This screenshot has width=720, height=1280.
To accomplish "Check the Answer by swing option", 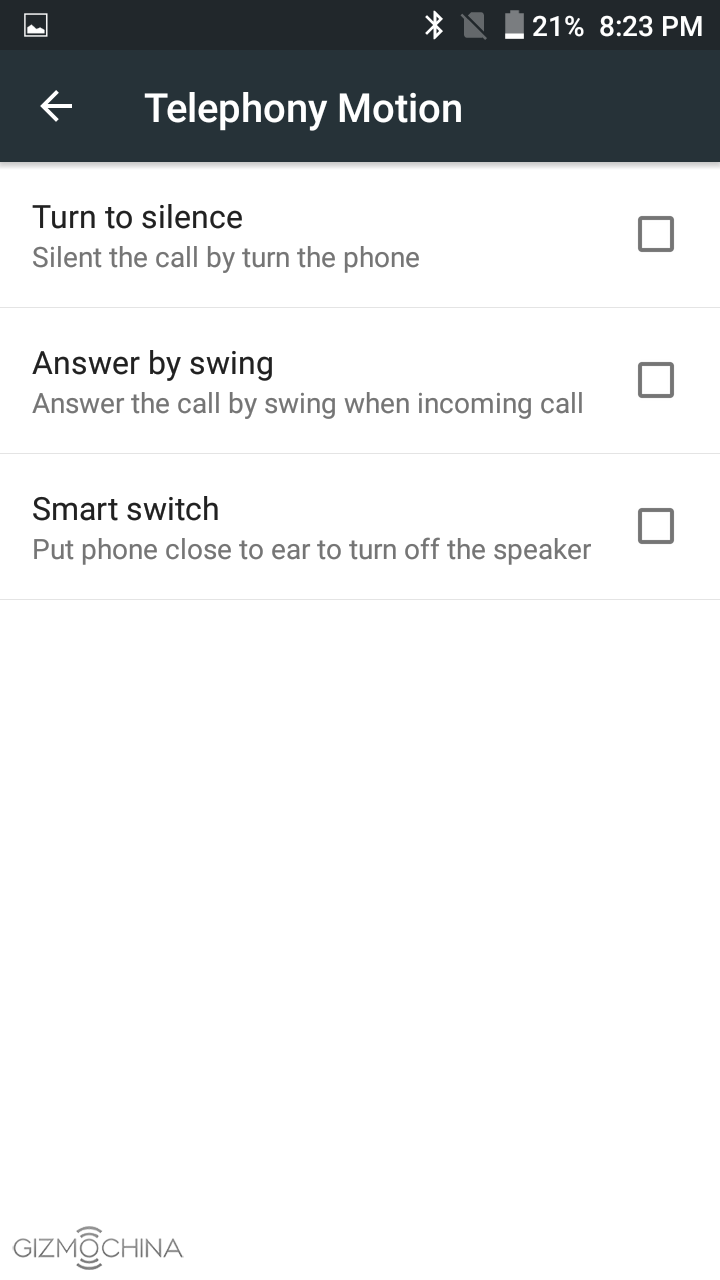I will tap(655, 381).
